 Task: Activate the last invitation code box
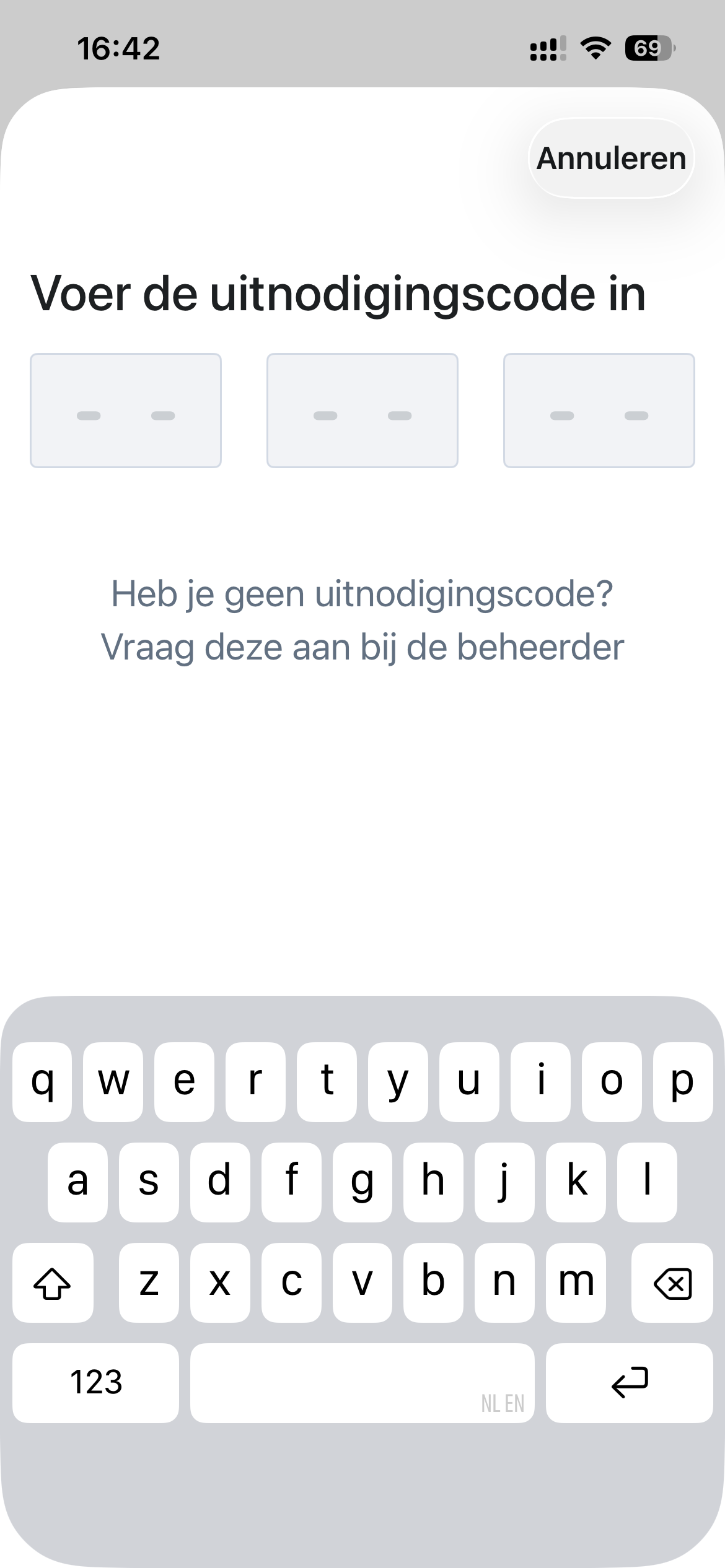pos(599,411)
